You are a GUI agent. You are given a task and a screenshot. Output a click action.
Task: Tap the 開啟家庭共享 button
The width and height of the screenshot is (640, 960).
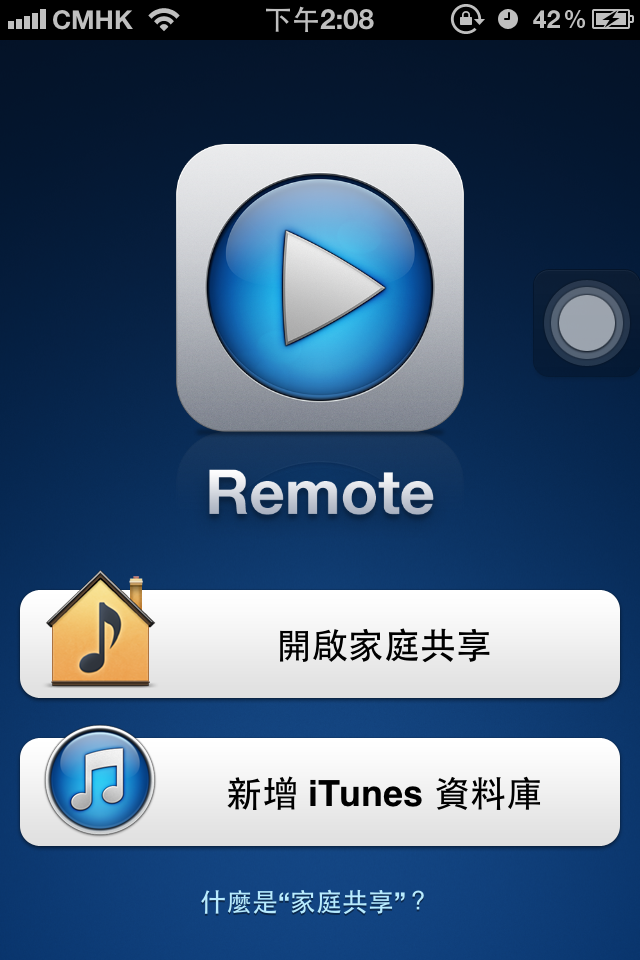tap(320, 645)
